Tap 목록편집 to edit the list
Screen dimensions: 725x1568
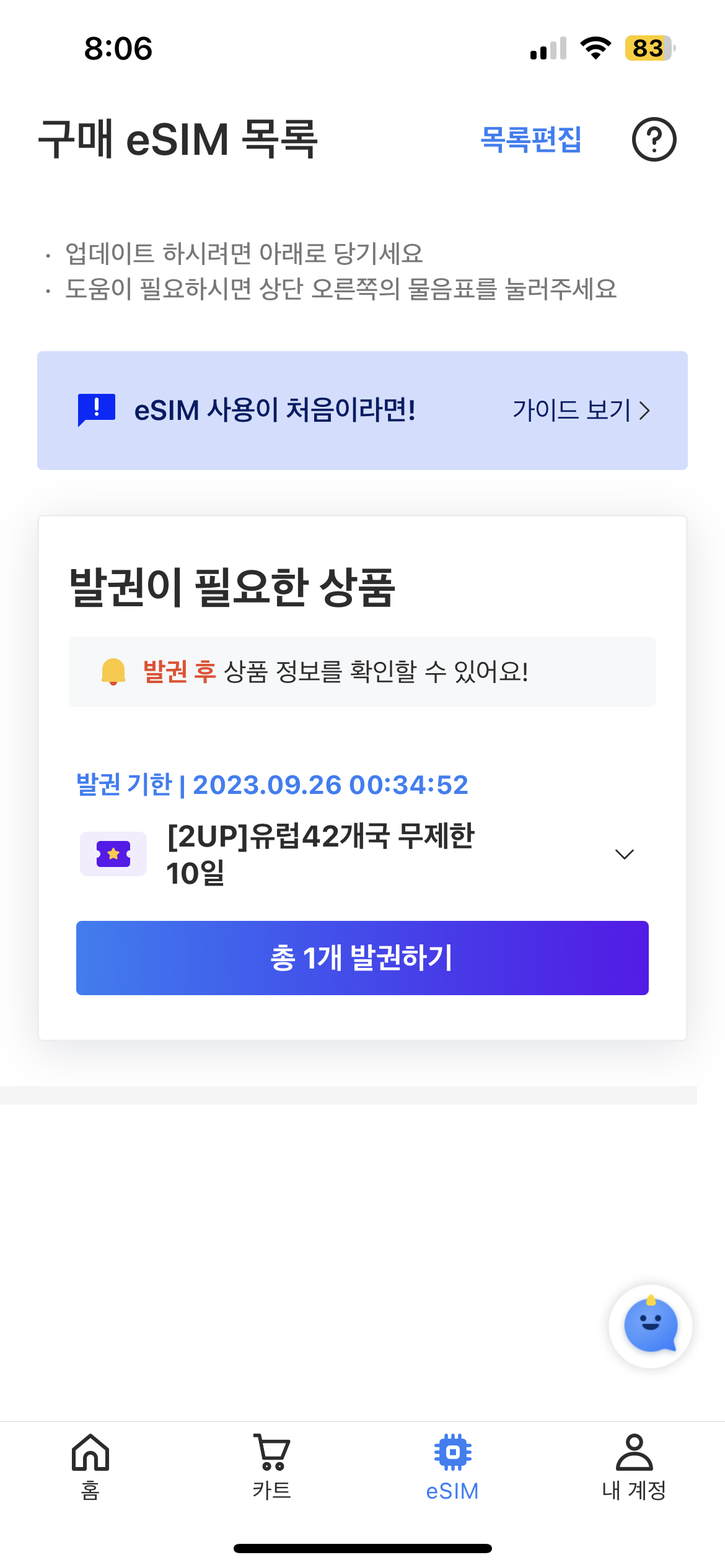(531, 139)
